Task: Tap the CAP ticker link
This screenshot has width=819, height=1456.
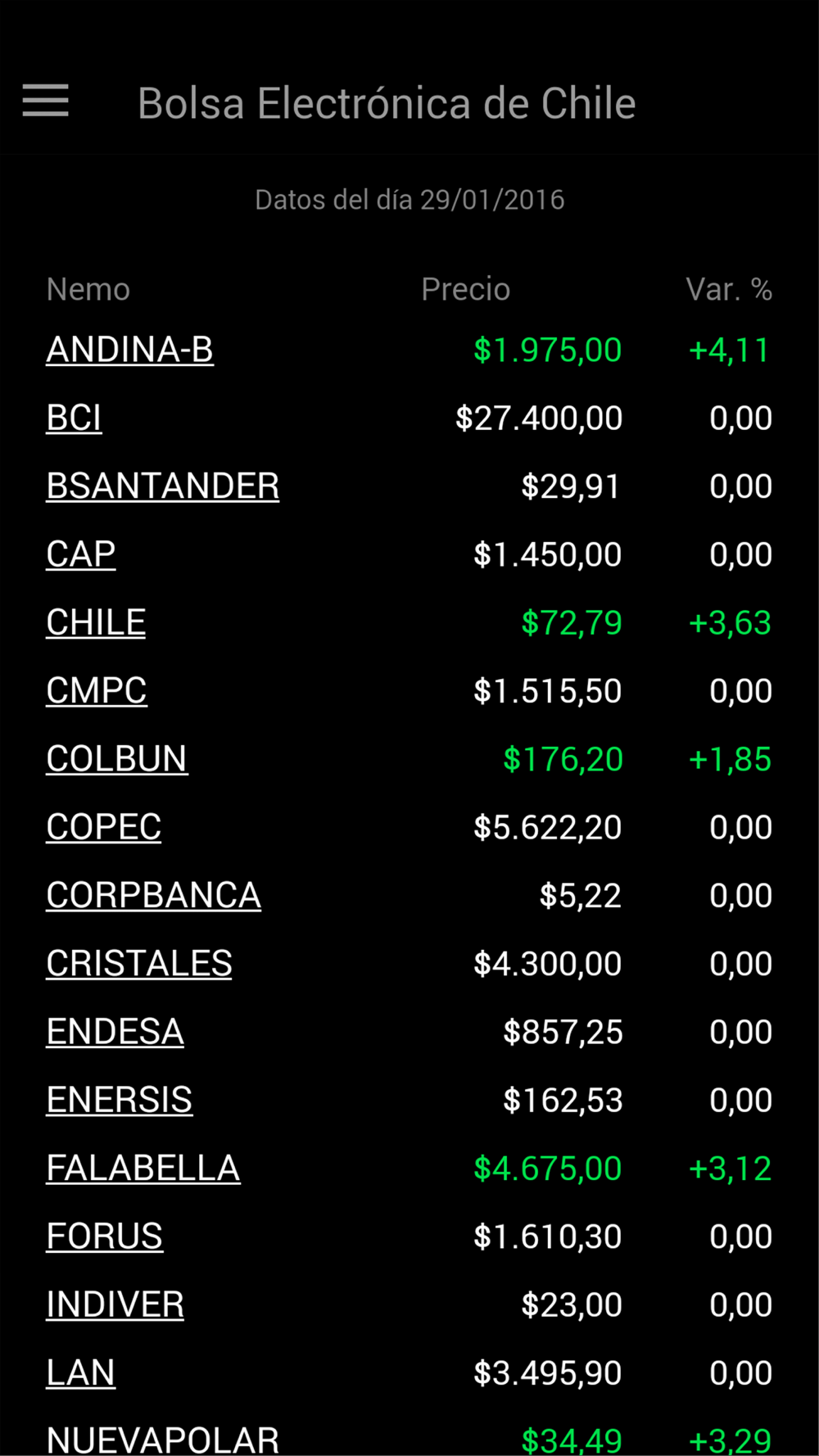Action: click(80, 554)
